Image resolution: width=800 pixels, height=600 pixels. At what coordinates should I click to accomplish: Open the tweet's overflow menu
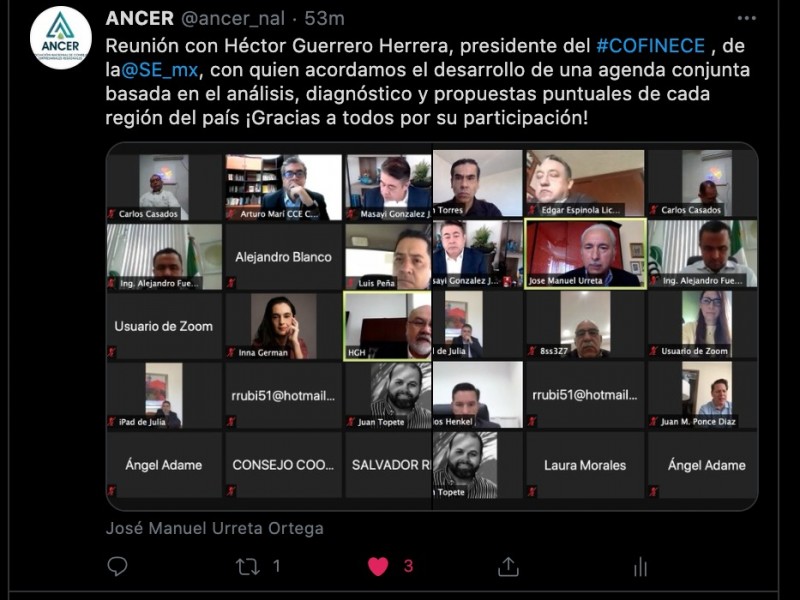(746, 18)
